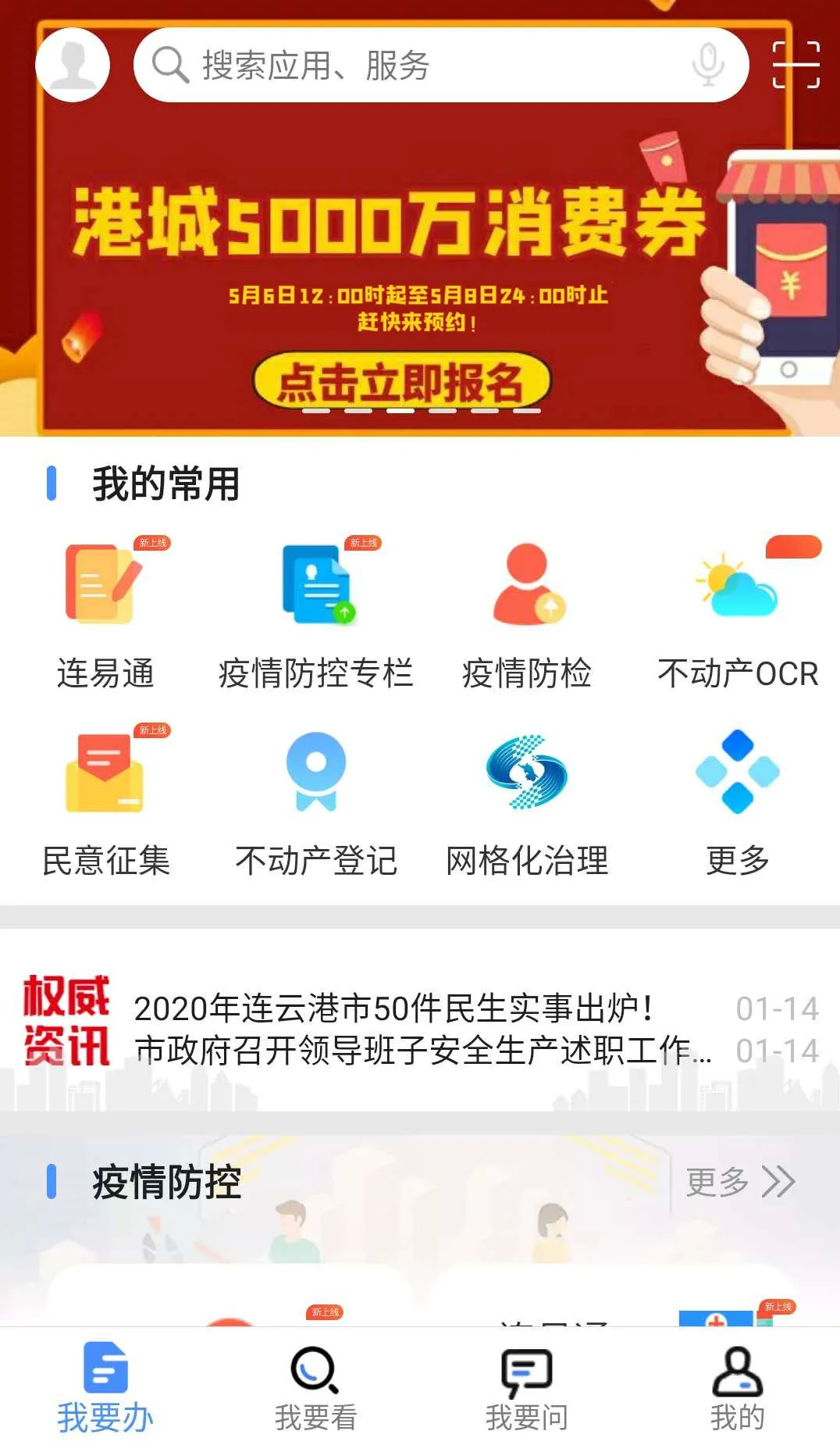840x1456 pixels.
Task: Read the news on 安全生产述职工作
Action: pos(422,1051)
